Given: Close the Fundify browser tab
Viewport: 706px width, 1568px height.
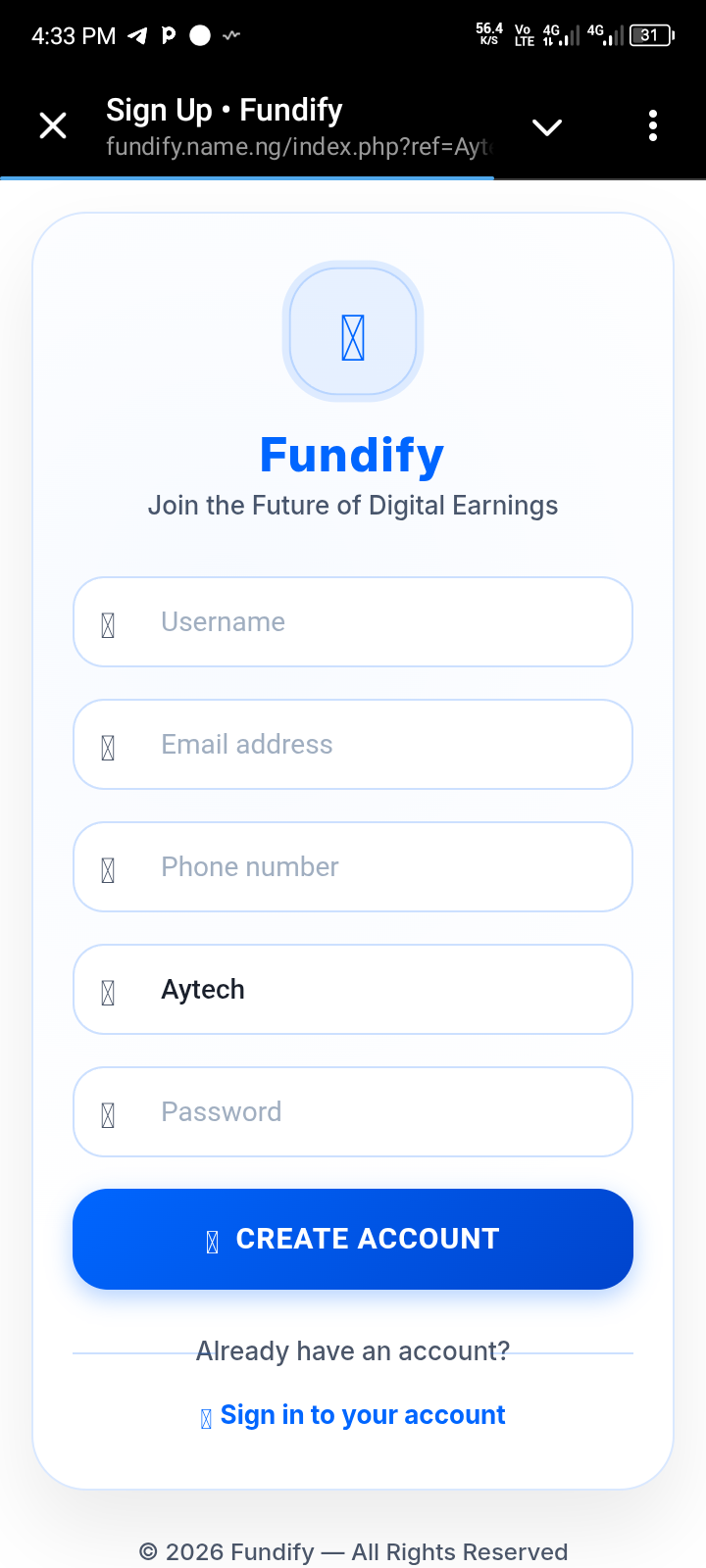Looking at the screenshot, I should 53,125.
